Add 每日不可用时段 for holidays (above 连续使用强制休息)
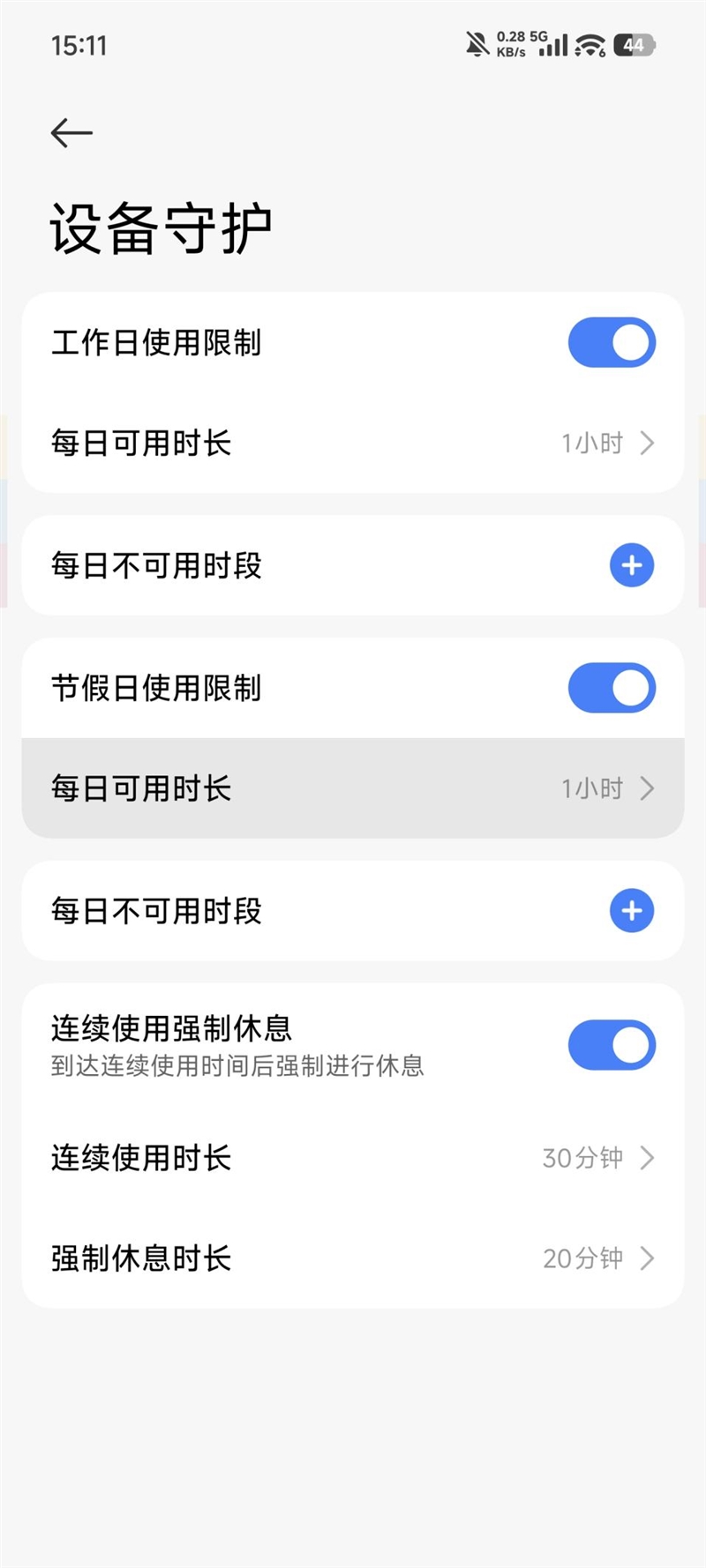 (x=631, y=911)
